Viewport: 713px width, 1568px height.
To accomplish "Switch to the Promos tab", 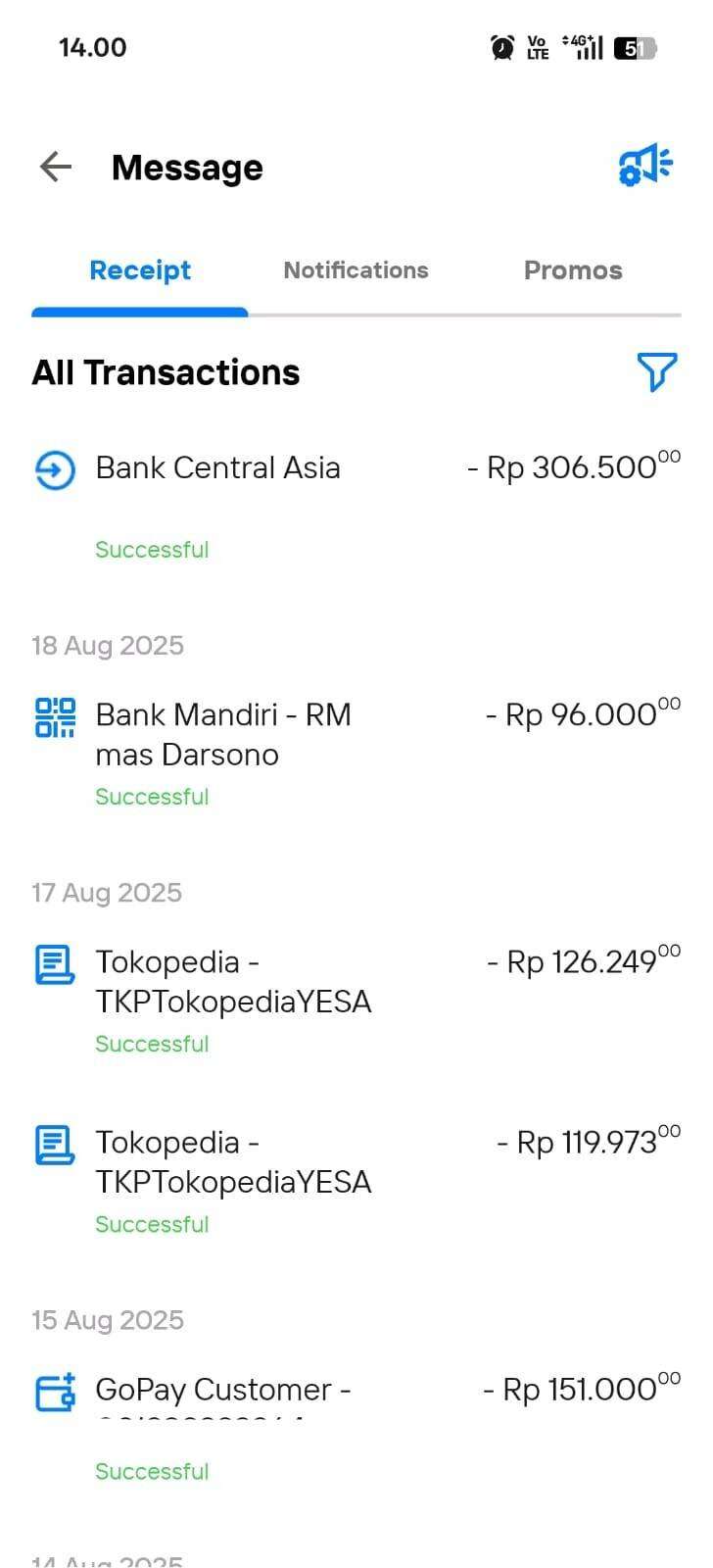I will tap(573, 270).
